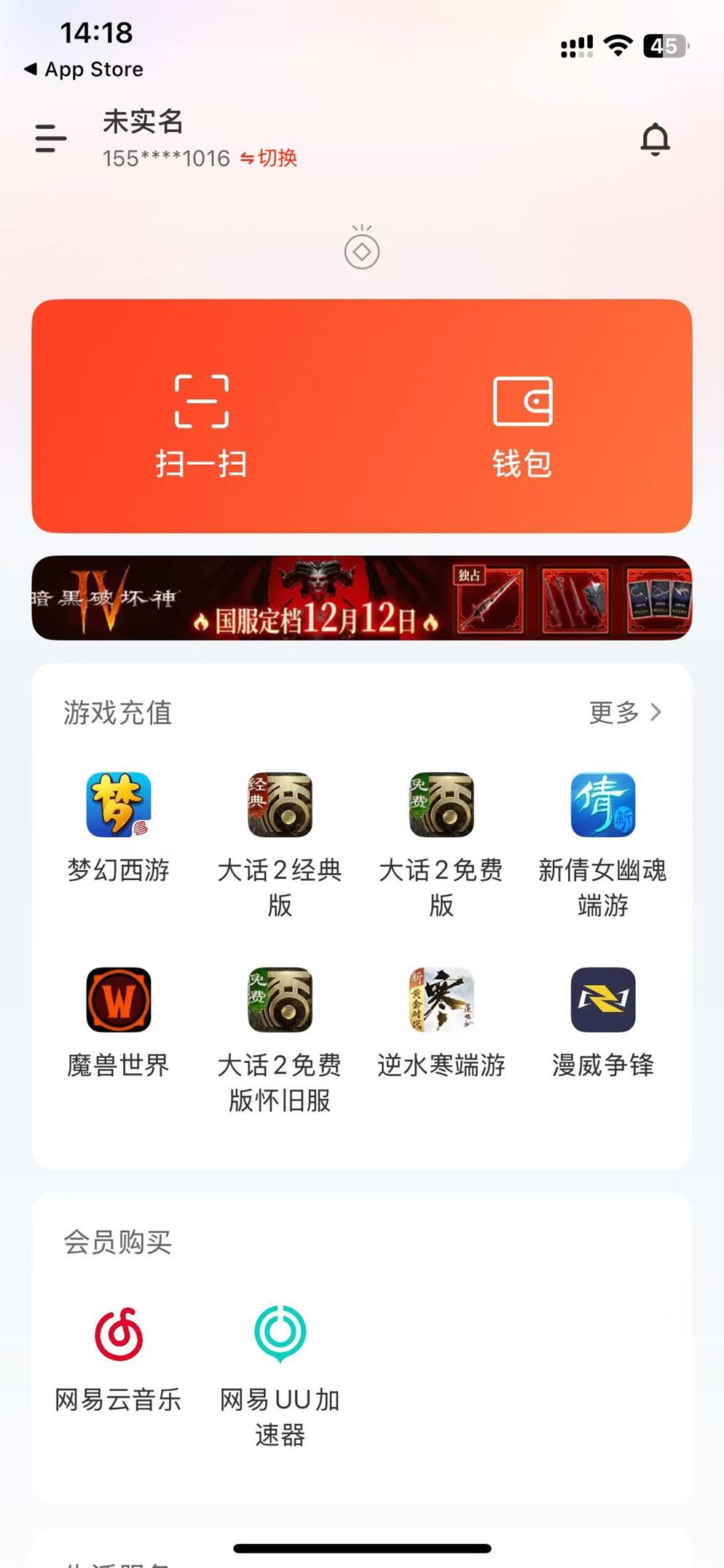The image size is (724, 1568).
Task: Return to App Store
Action: coord(84,69)
